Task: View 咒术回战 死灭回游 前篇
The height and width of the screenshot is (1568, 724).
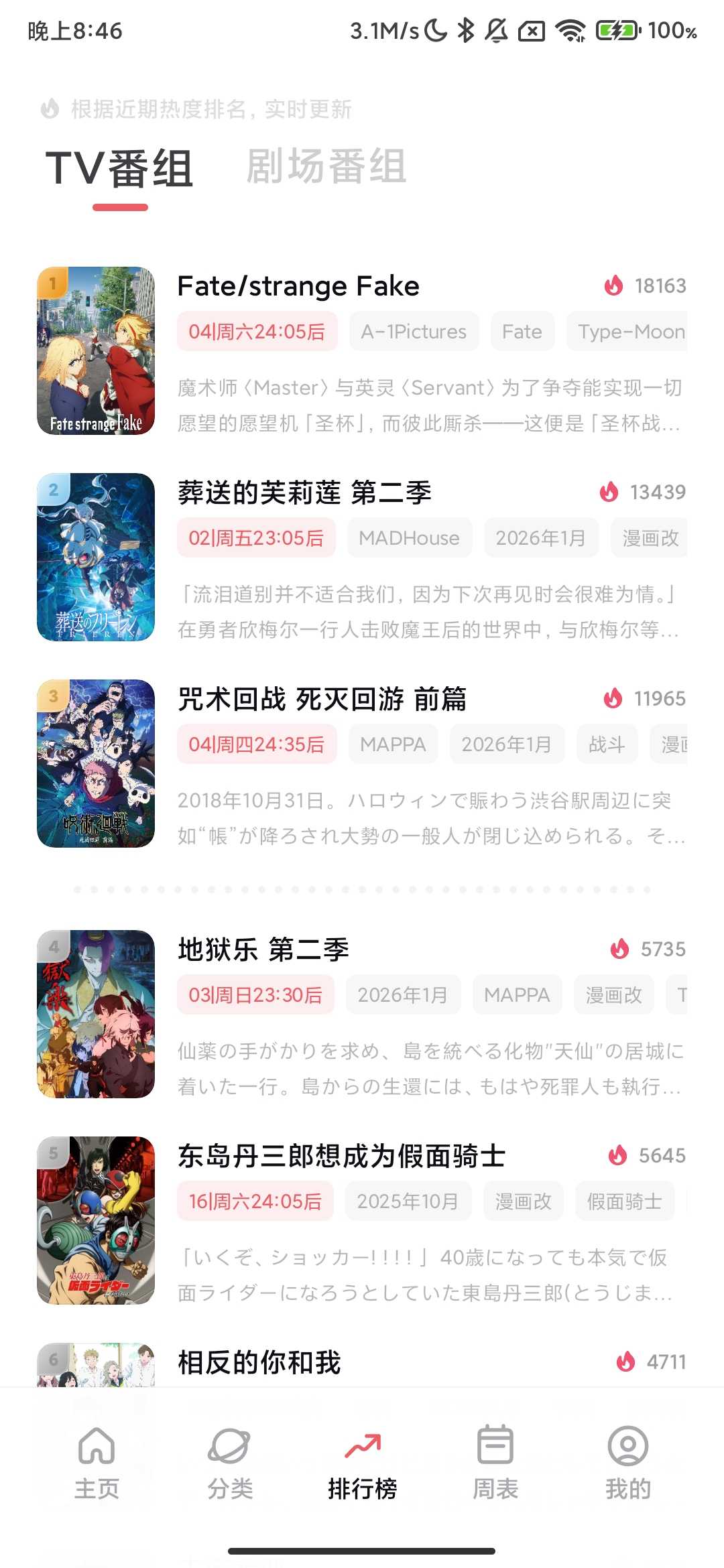Action: click(x=322, y=699)
